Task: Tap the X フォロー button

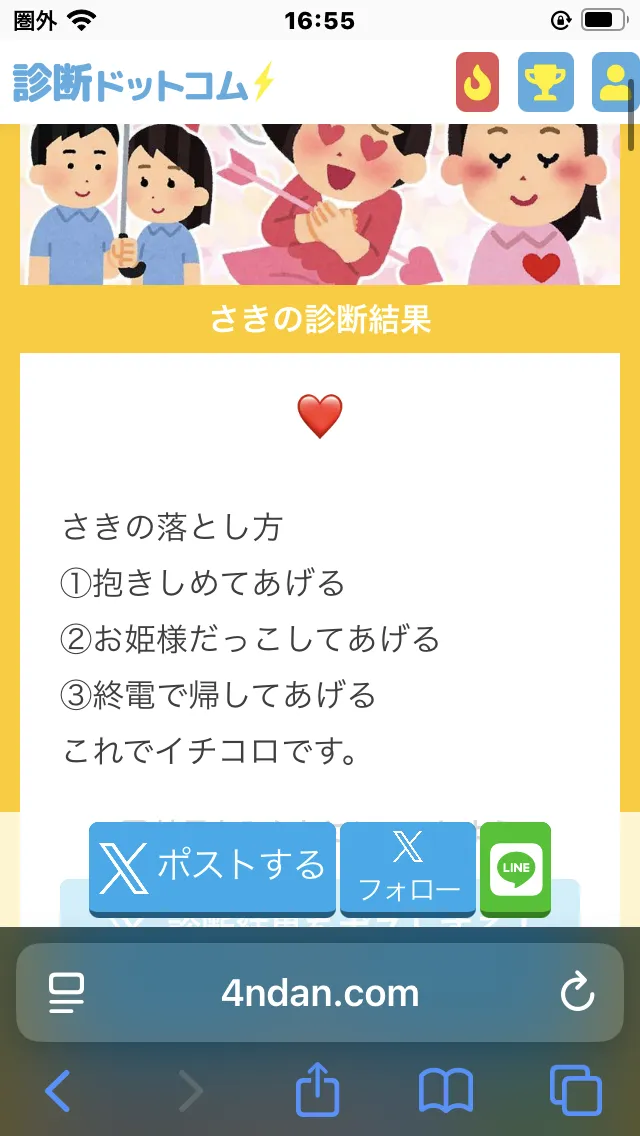Action: (408, 867)
